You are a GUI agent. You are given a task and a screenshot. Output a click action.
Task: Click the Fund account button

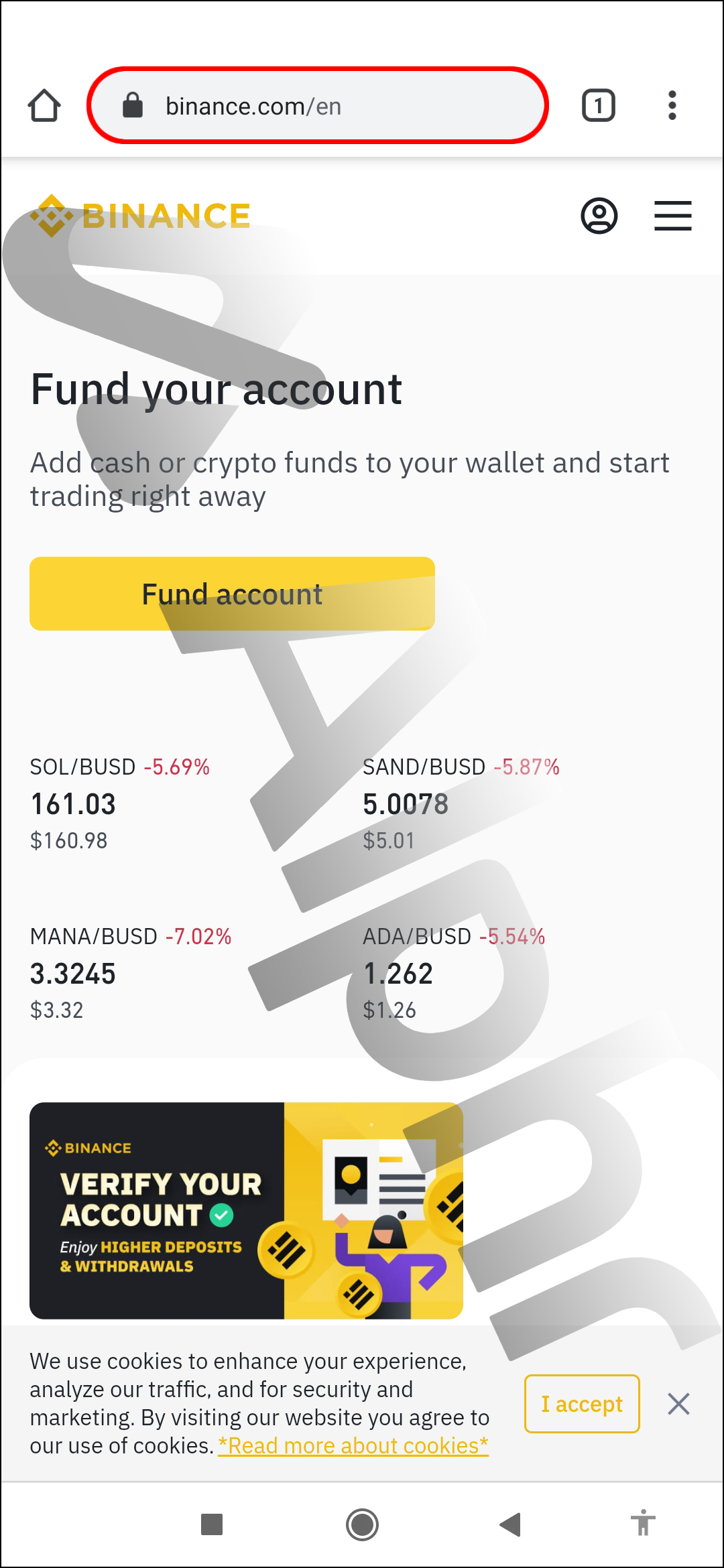pos(231,594)
